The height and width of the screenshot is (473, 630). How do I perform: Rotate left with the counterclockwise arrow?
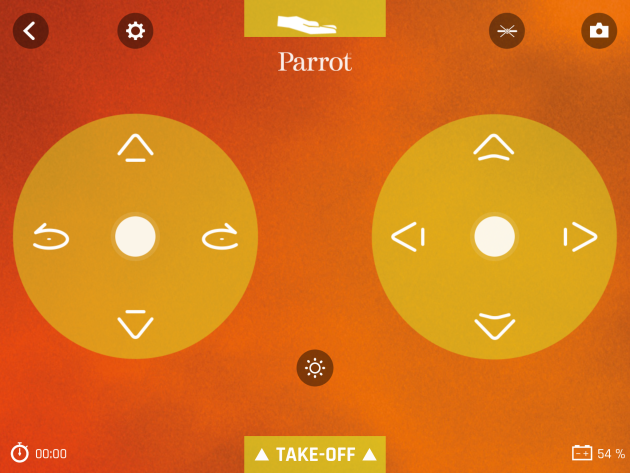point(50,237)
